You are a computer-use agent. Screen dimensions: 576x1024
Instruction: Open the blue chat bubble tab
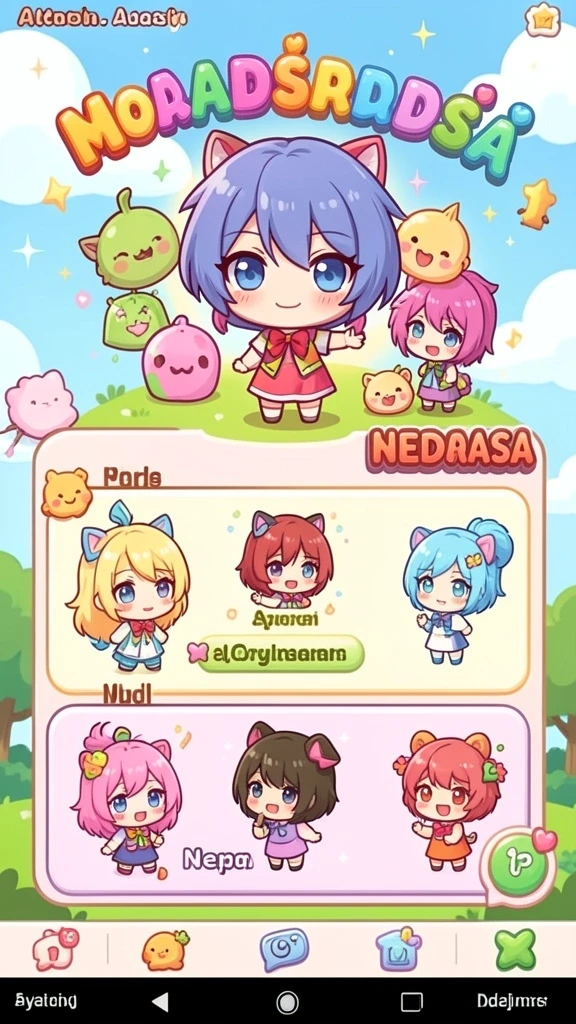coord(284,950)
